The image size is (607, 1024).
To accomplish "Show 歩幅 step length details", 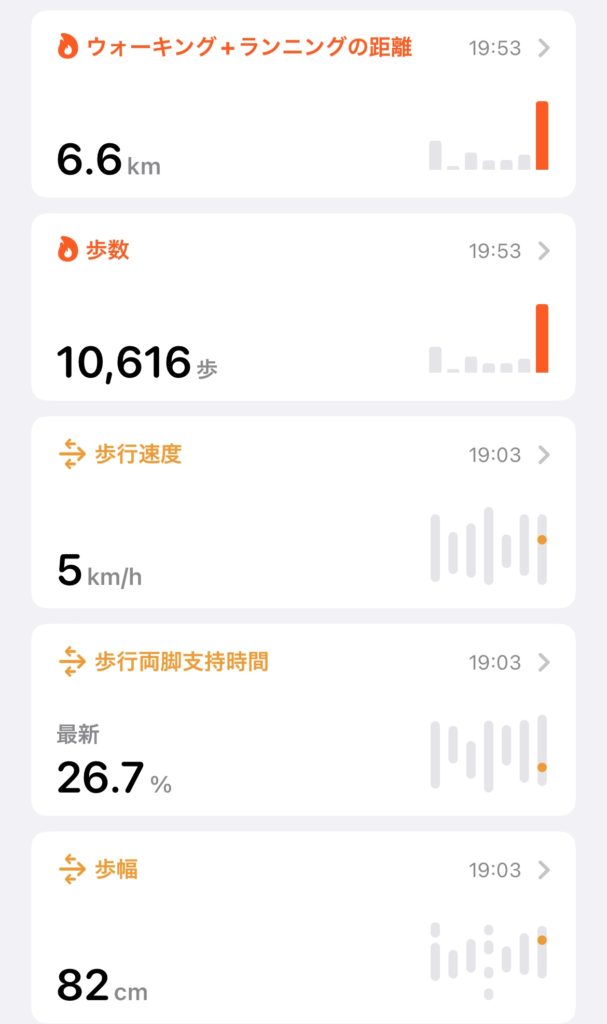I will [x=303, y=926].
